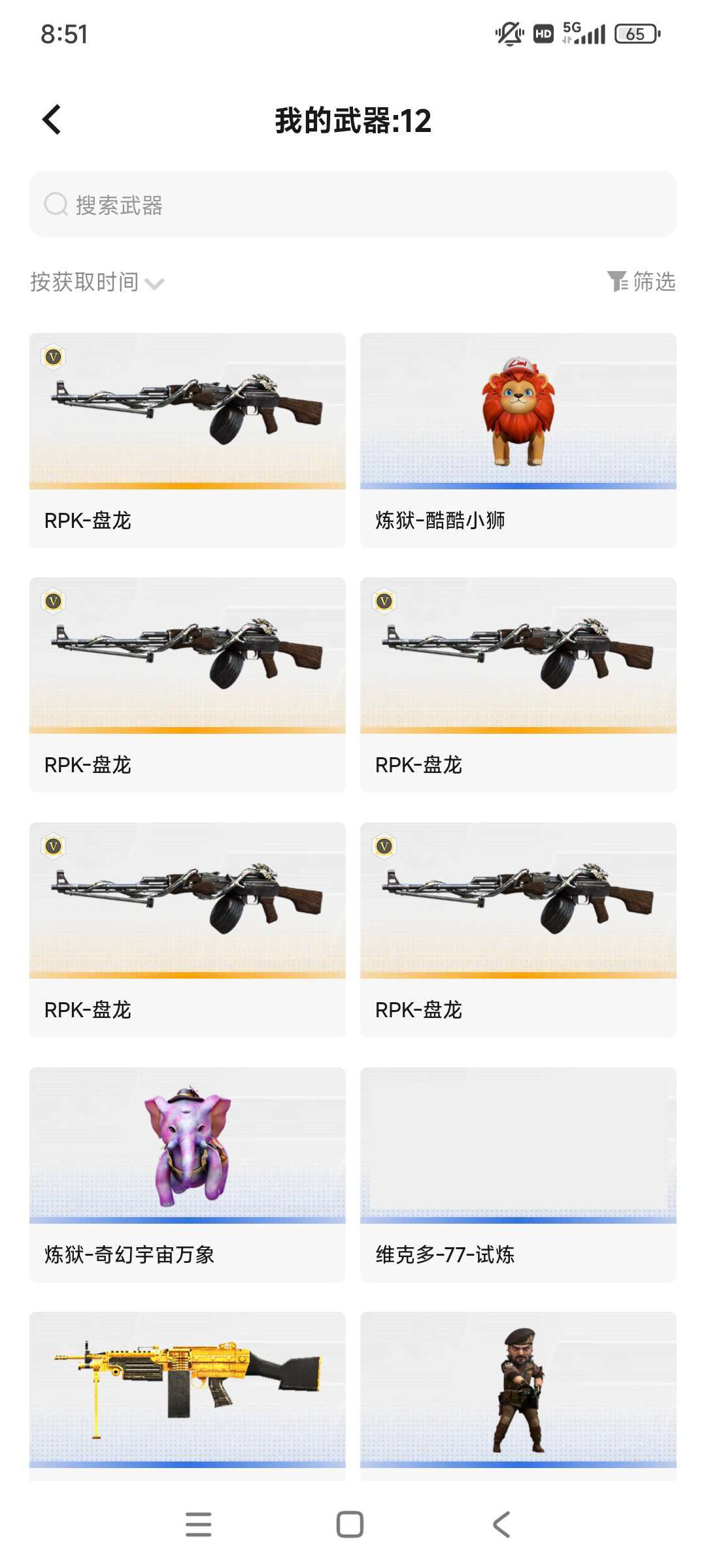Expand the 按获取时间 sort dropdown

click(97, 282)
